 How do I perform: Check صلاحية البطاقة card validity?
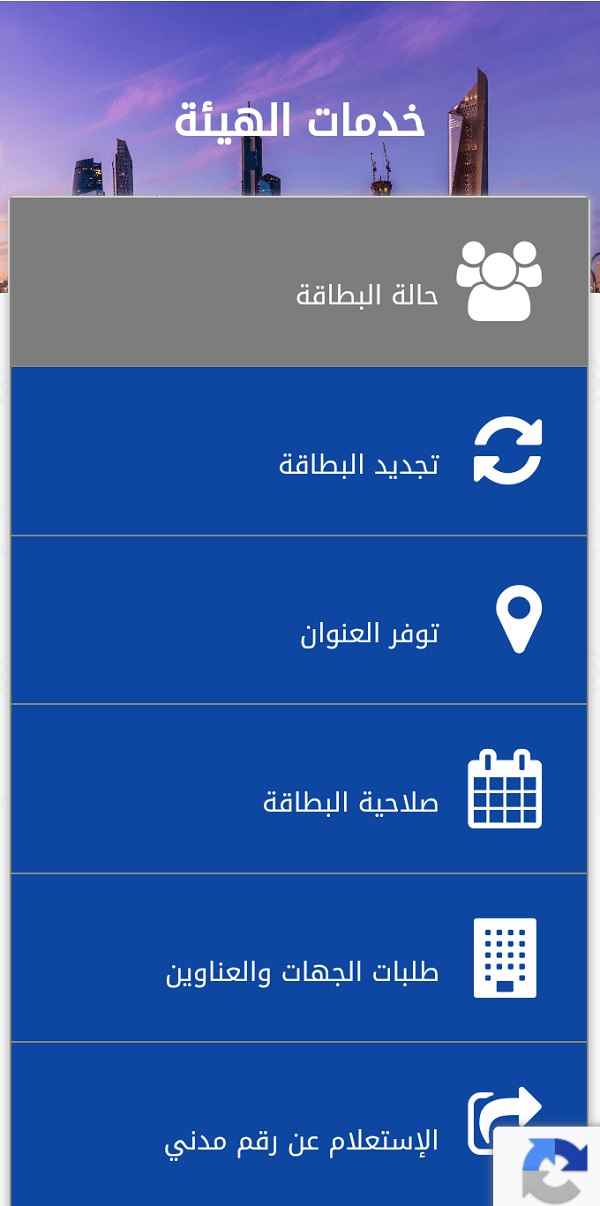tap(299, 789)
